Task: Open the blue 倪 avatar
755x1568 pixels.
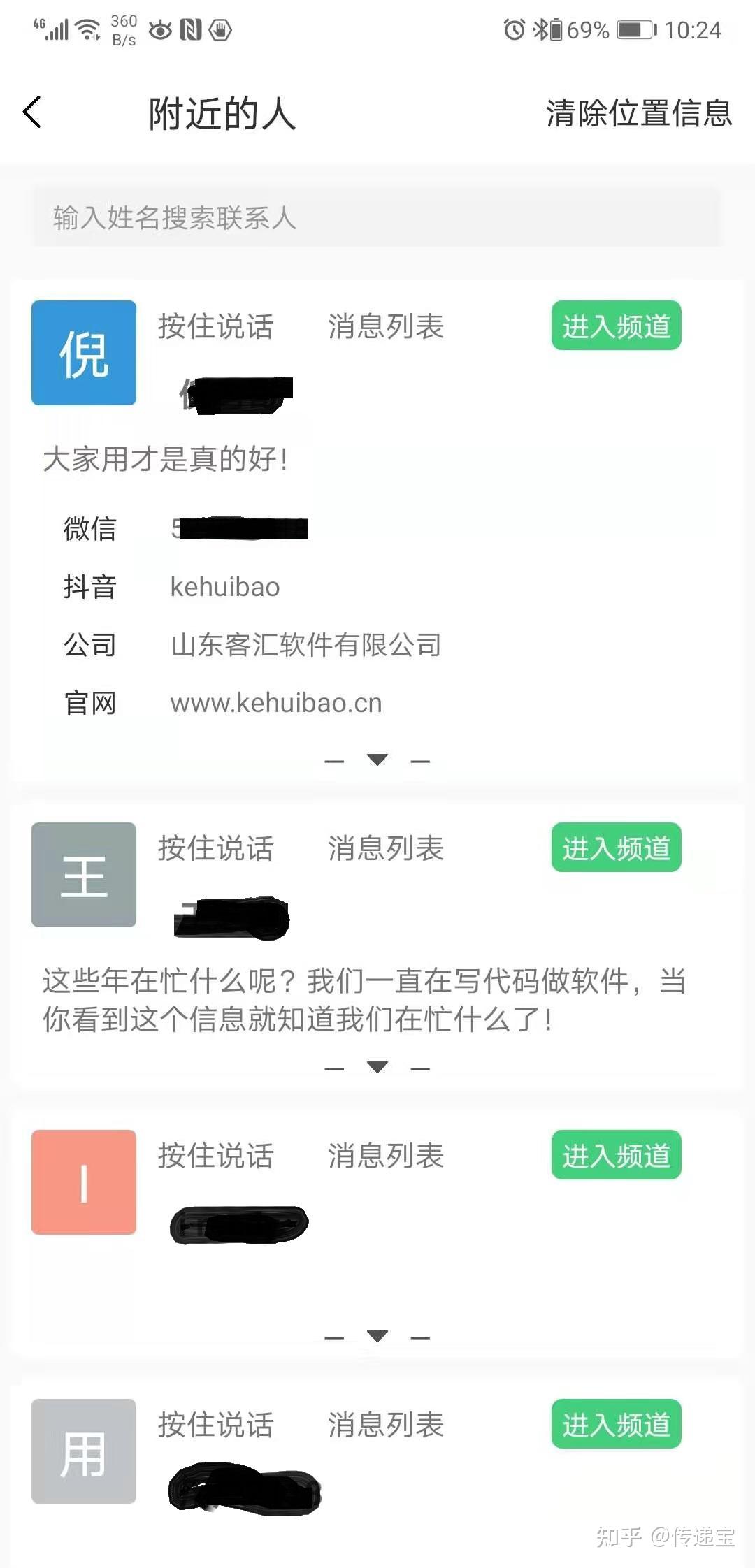Action: click(x=84, y=353)
